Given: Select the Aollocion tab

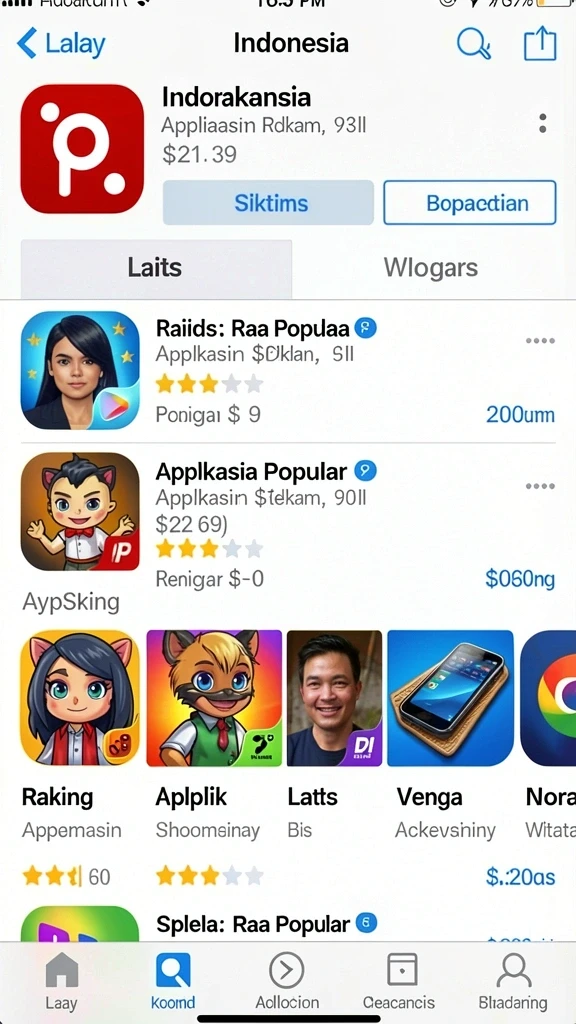Looking at the screenshot, I should [287, 981].
